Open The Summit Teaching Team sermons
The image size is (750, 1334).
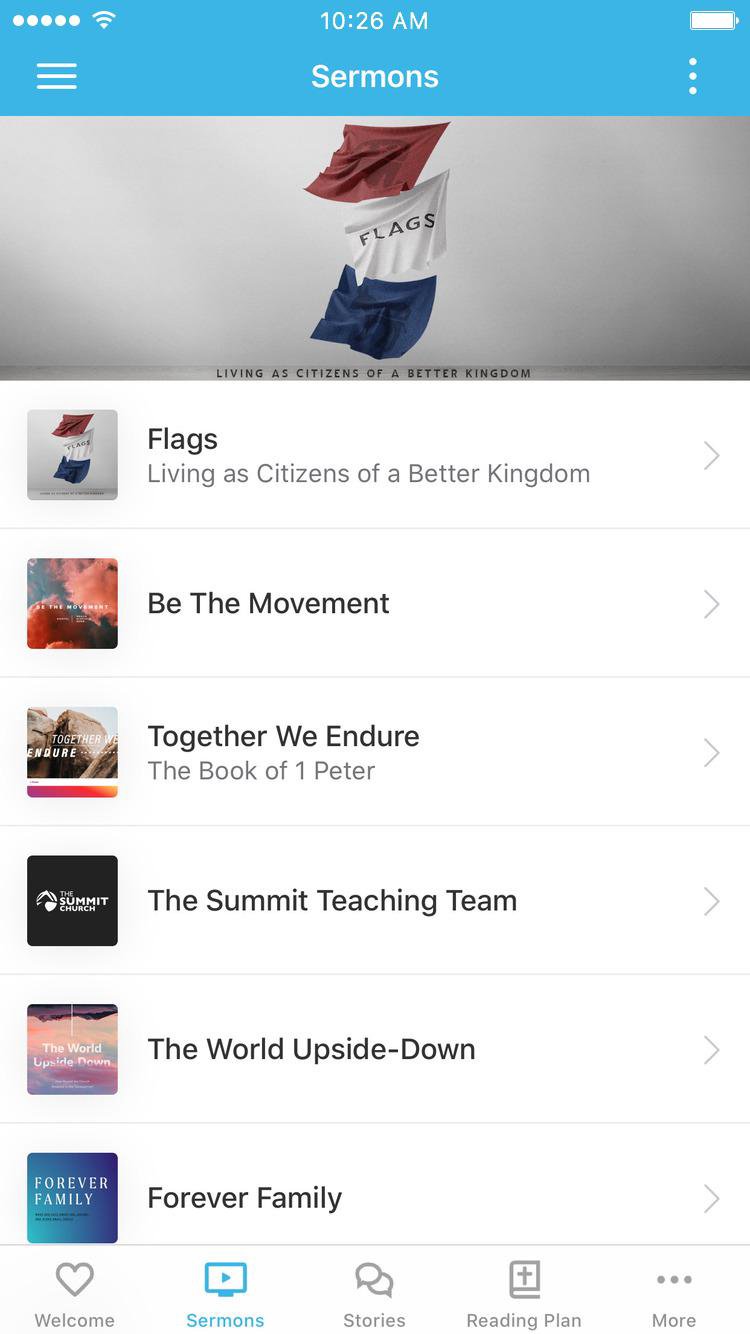375,900
